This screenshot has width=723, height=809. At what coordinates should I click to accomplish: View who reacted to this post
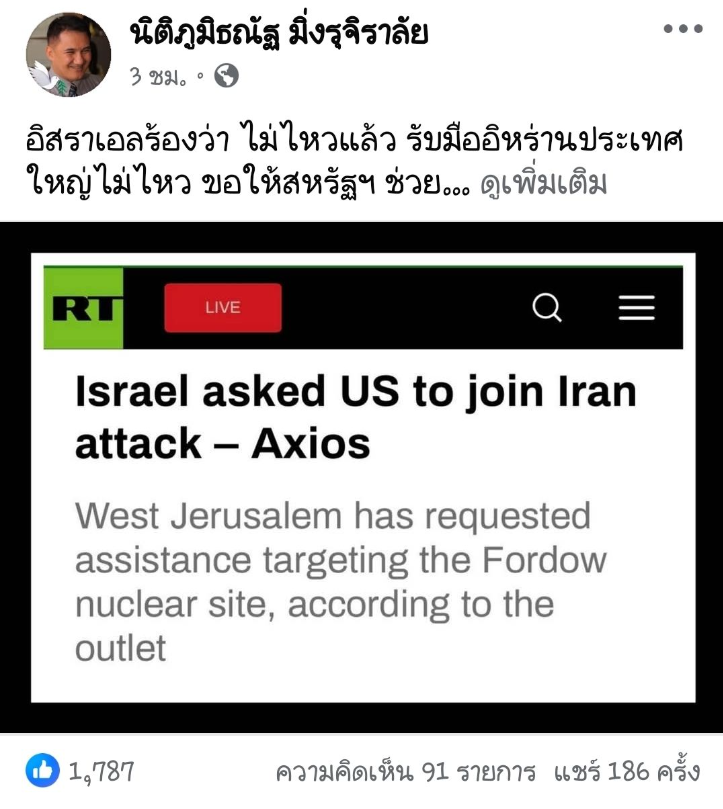click(82, 771)
